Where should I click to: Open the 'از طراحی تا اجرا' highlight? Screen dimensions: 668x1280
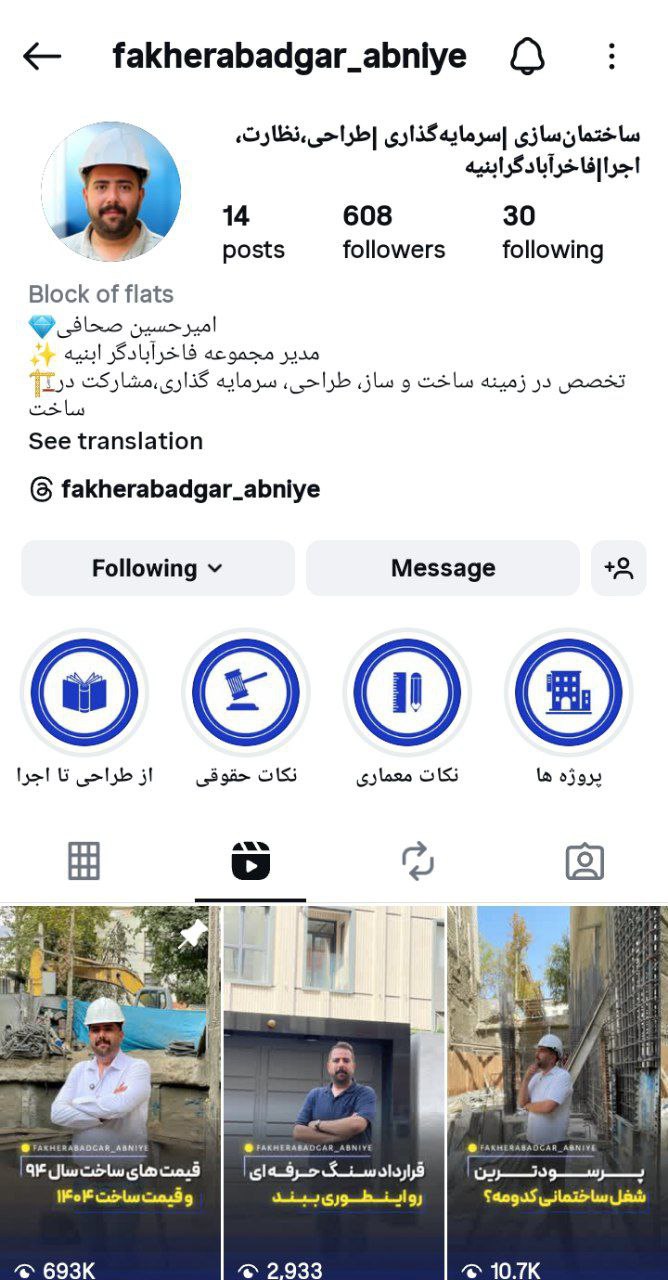(x=84, y=692)
